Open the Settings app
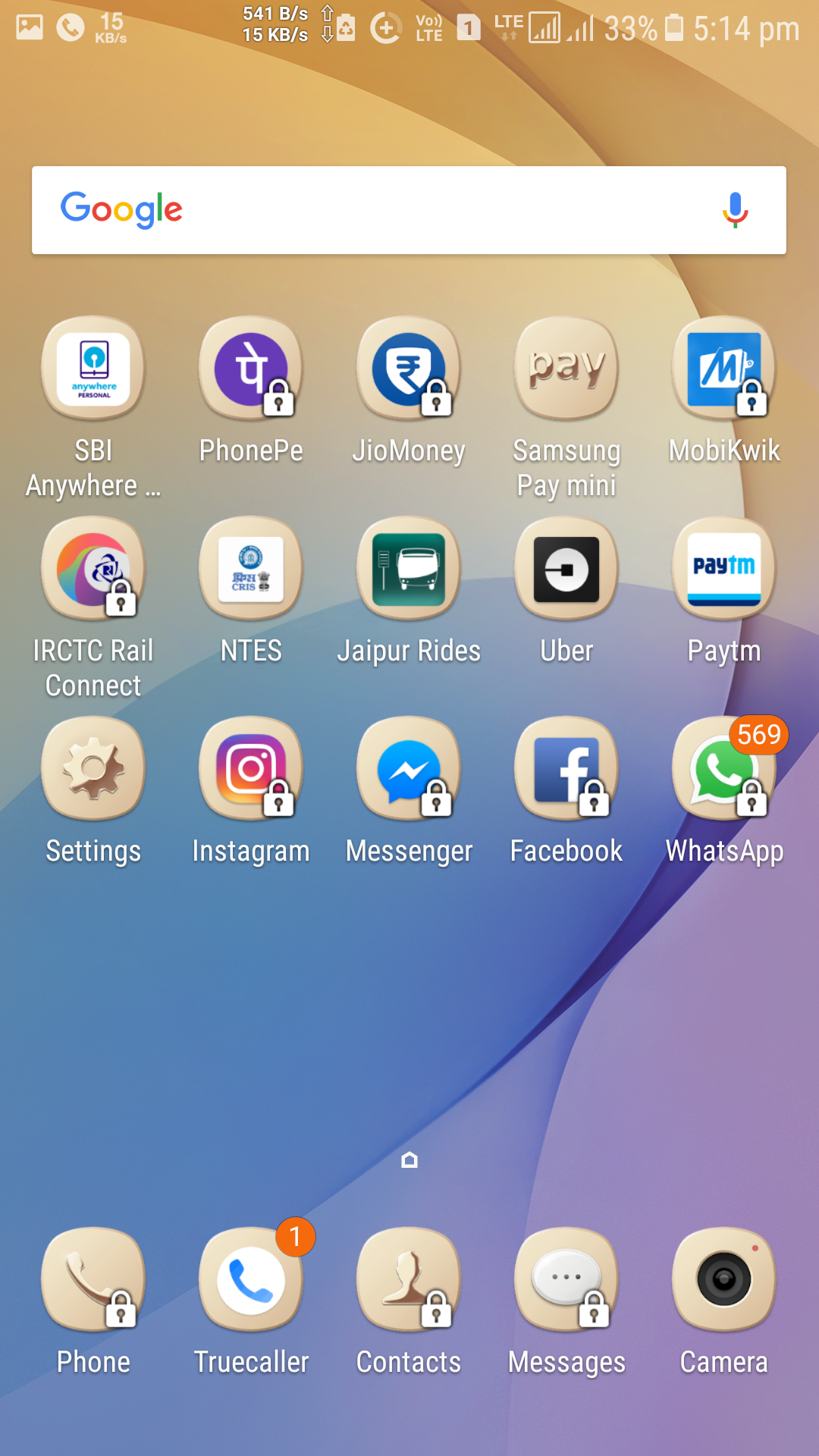Screen dimensions: 819x1456 [x=93, y=770]
